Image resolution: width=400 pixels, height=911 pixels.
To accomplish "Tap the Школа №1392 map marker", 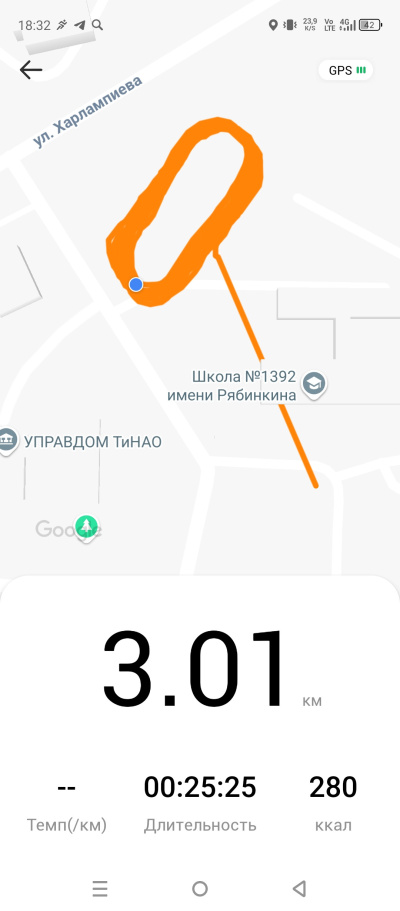I will point(315,384).
